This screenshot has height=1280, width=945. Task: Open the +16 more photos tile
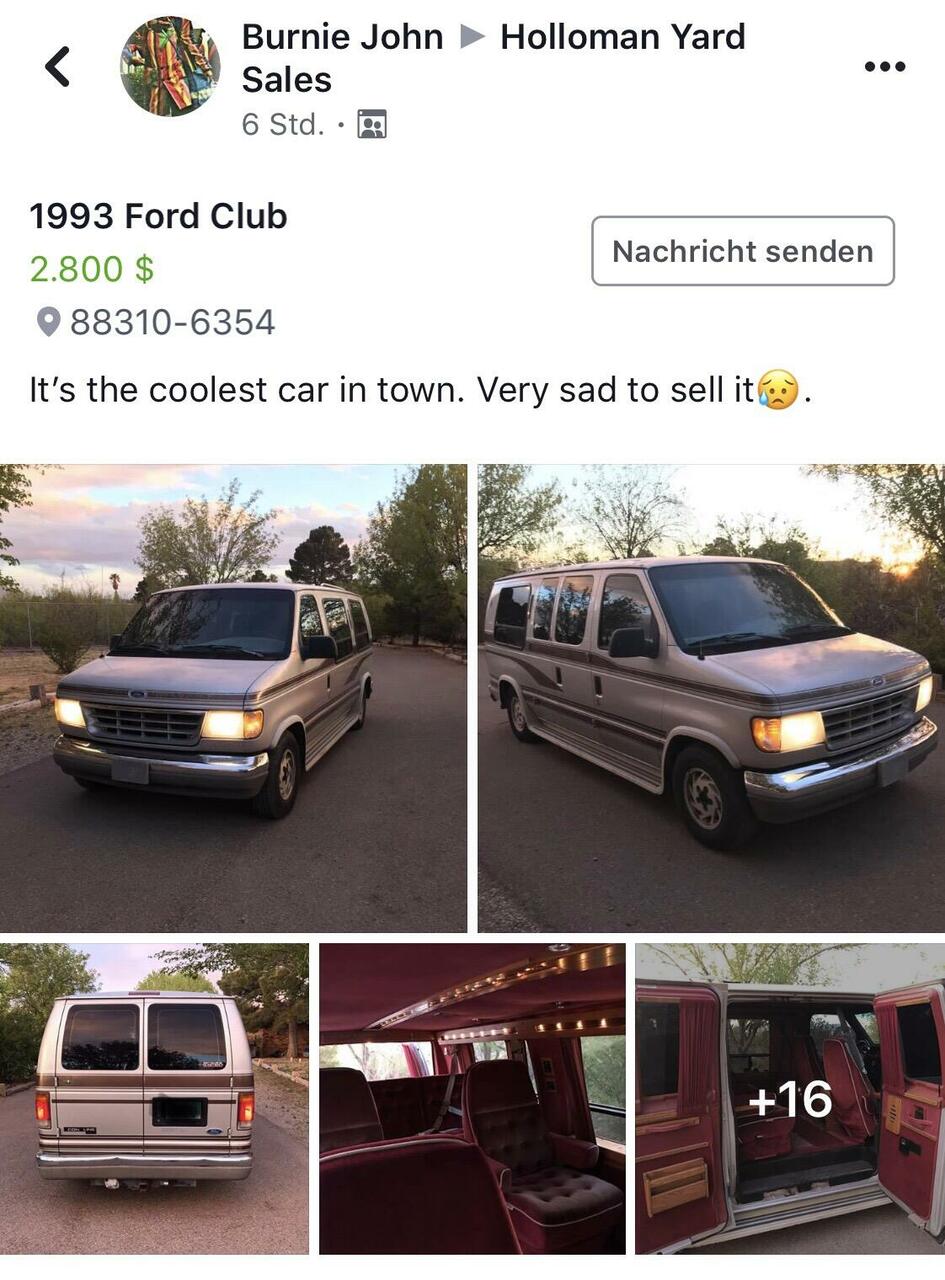pos(789,1098)
